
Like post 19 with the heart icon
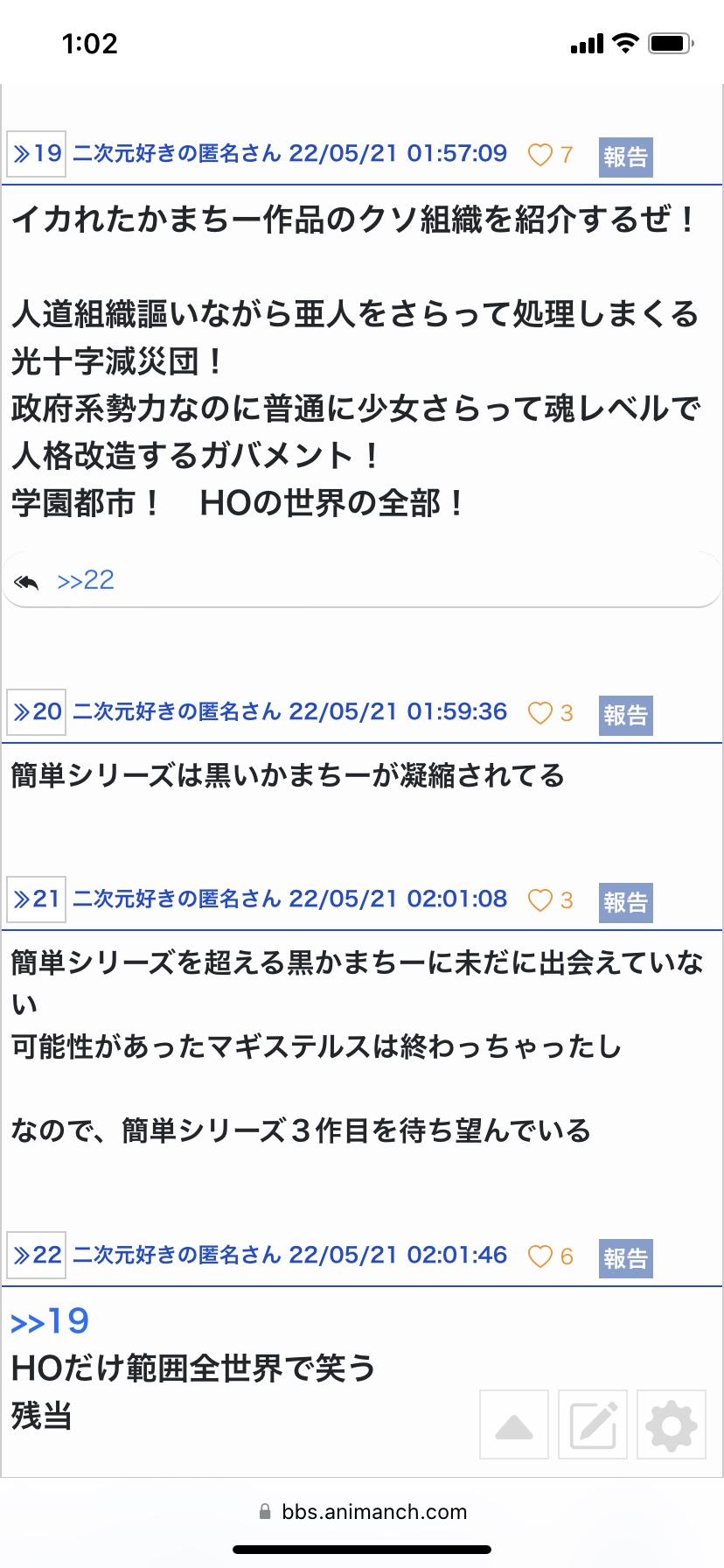pyautogui.click(x=540, y=155)
